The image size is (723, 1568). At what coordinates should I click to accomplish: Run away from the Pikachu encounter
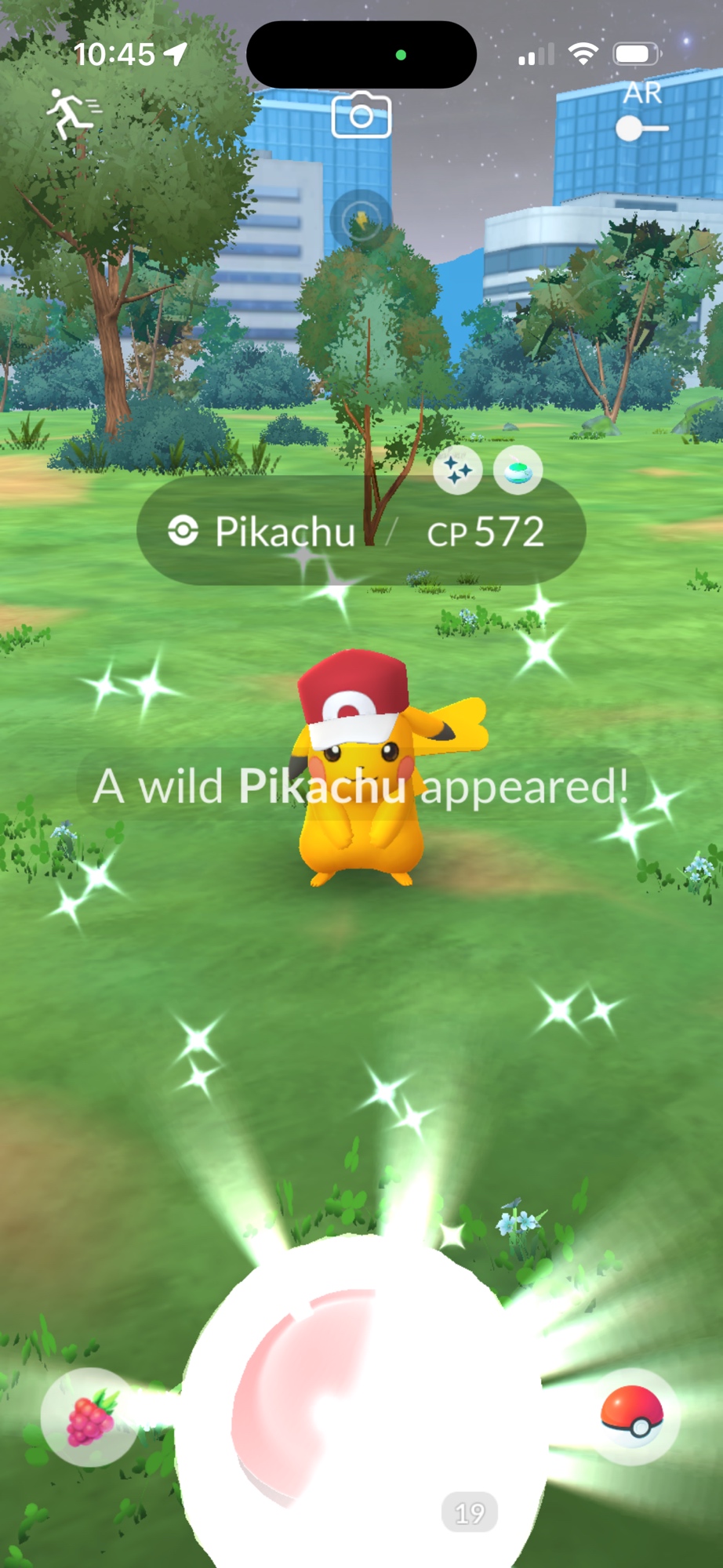click(x=72, y=113)
